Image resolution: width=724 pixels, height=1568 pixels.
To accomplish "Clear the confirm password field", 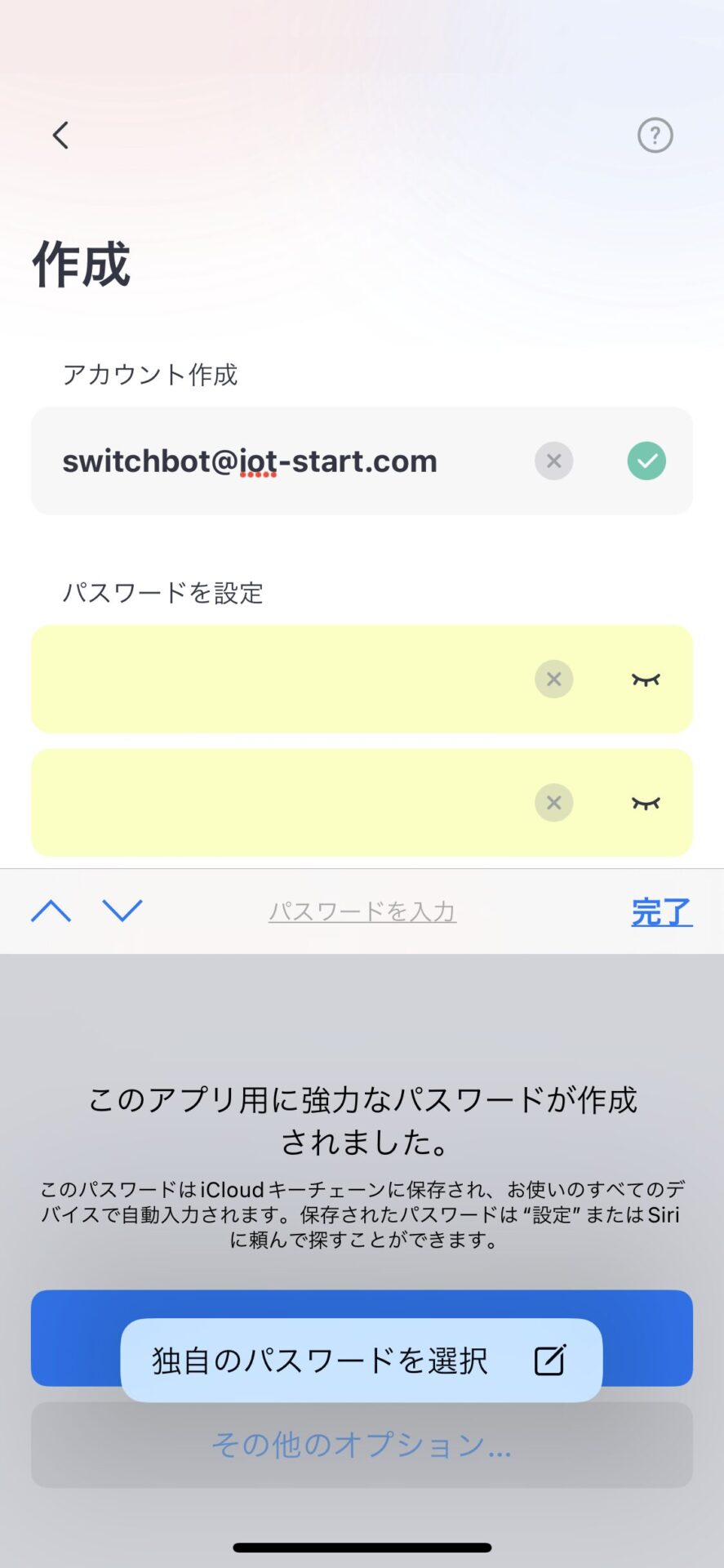I will coord(553,803).
